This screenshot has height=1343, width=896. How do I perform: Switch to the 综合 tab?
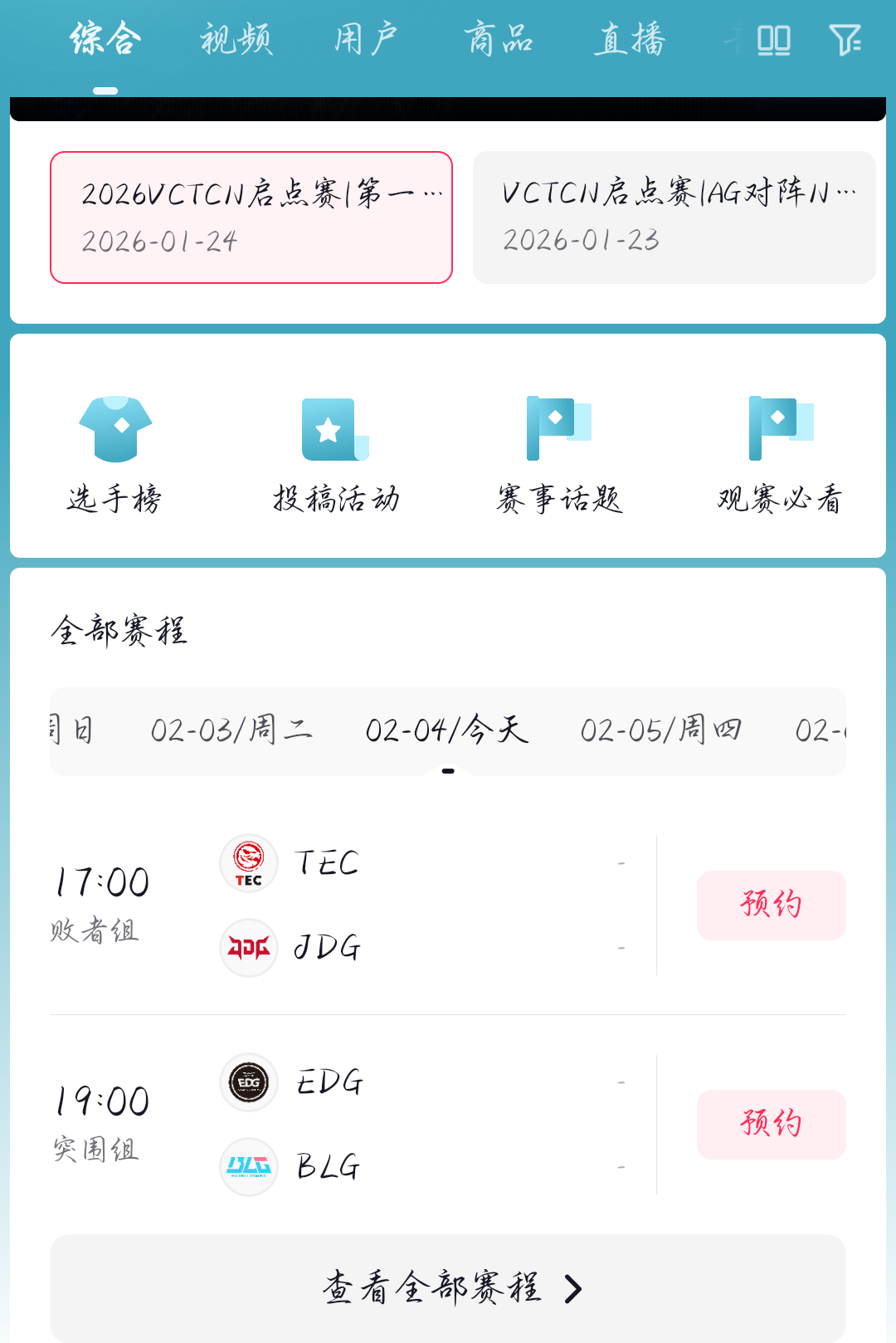pyautogui.click(x=105, y=39)
